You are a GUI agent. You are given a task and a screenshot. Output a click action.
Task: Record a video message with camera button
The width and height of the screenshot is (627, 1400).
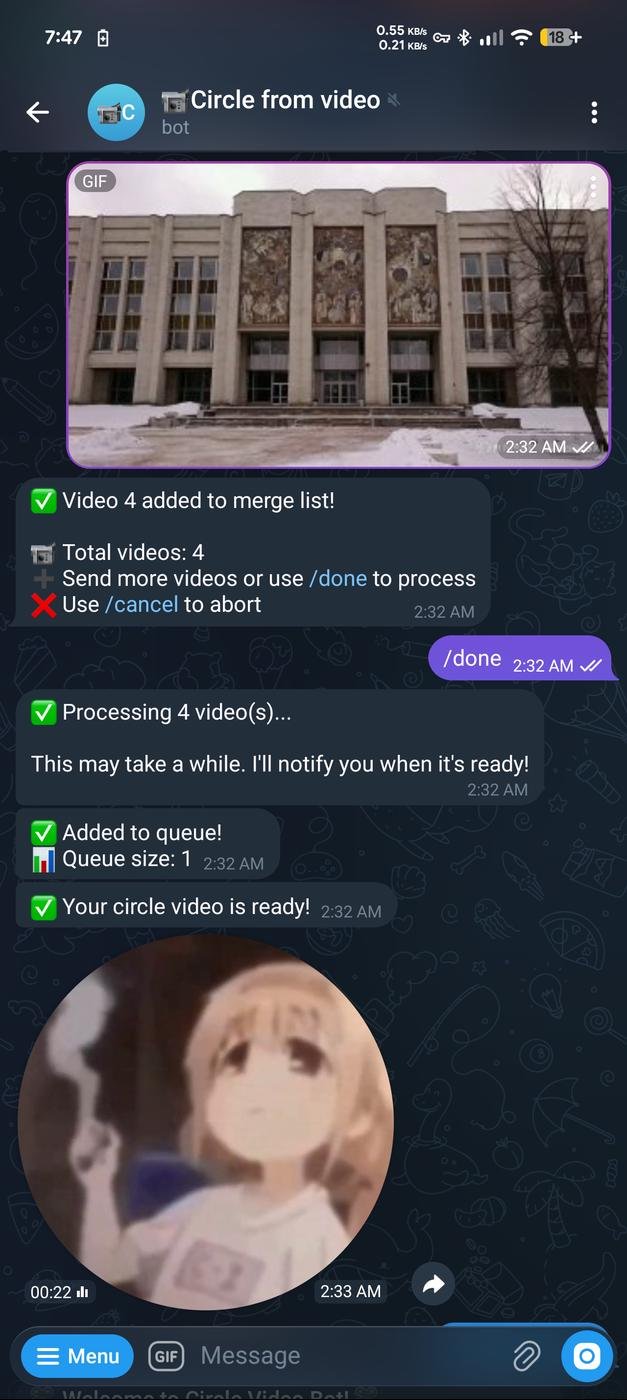586,1356
